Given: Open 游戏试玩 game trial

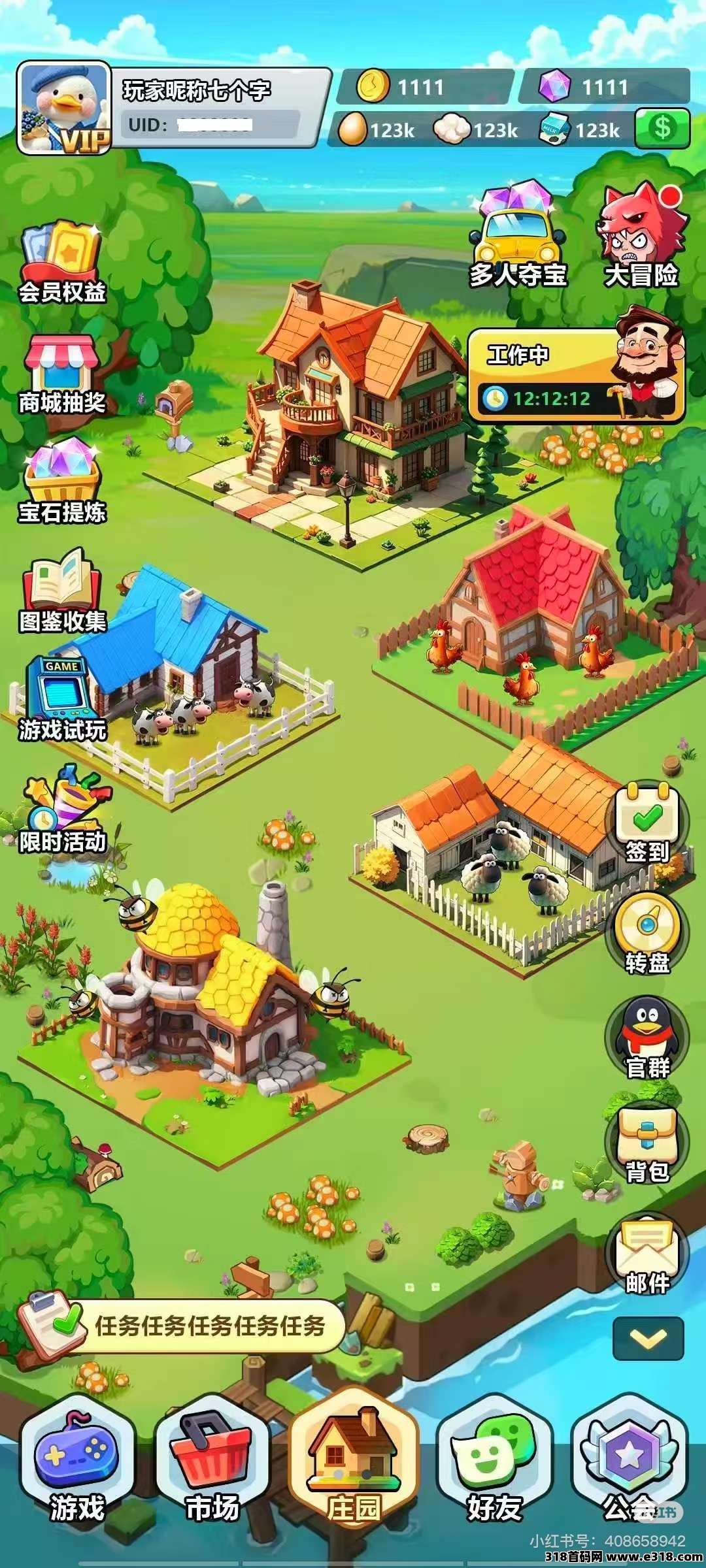Looking at the screenshot, I should click(62, 699).
